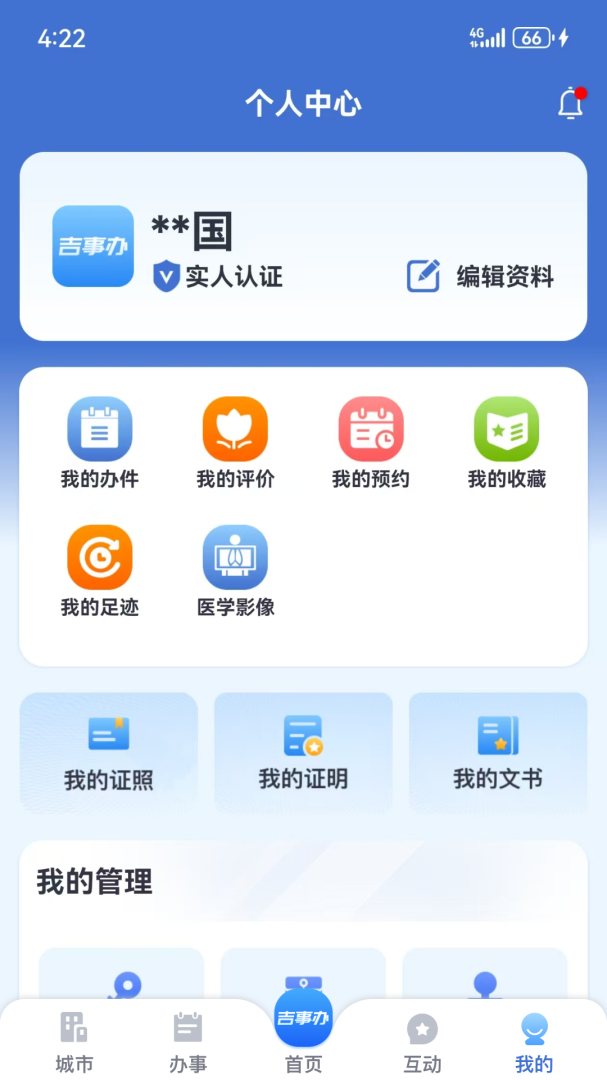
Task: Tap 编辑资料 to edit profile
Action: pyautogui.click(x=481, y=277)
